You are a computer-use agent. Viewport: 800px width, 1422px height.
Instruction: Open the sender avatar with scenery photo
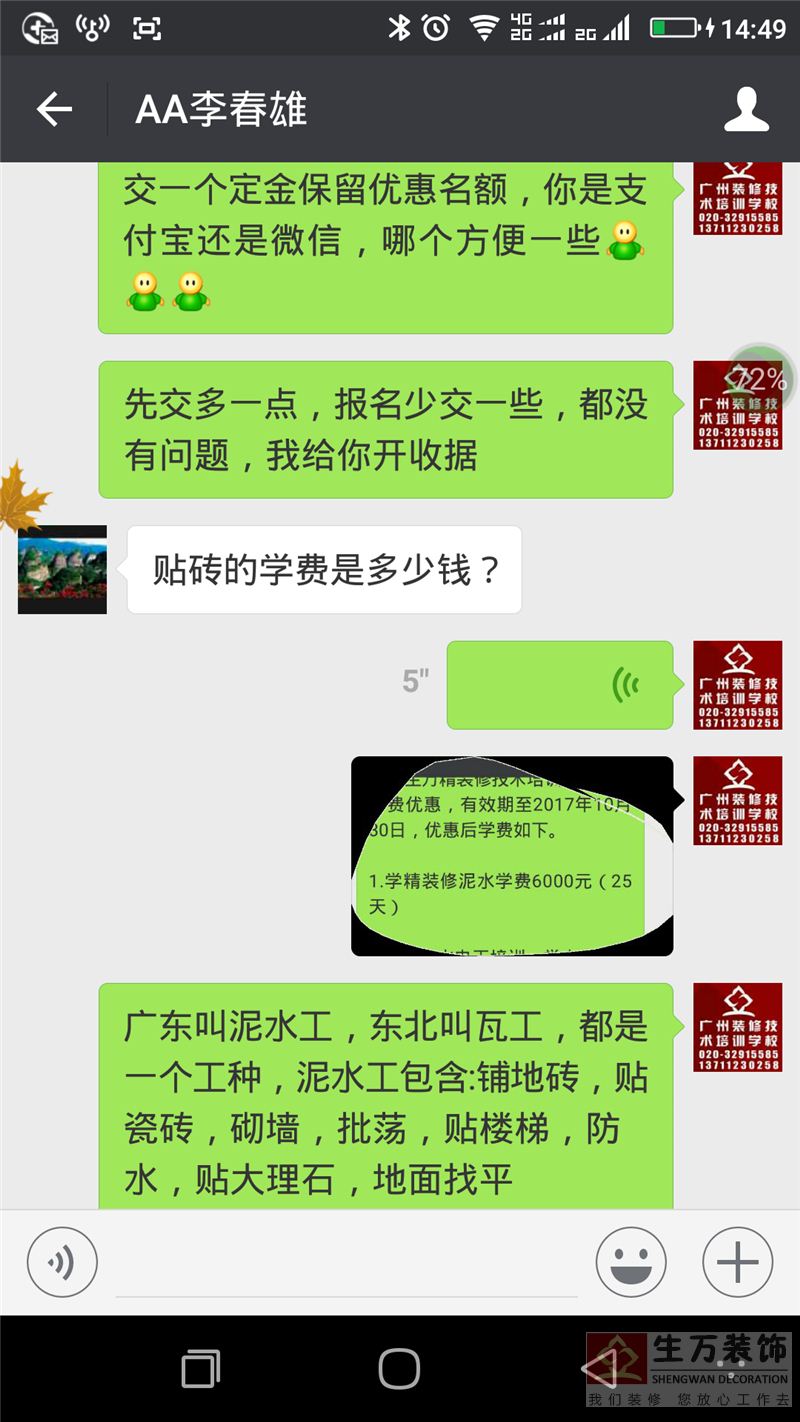(x=62, y=569)
